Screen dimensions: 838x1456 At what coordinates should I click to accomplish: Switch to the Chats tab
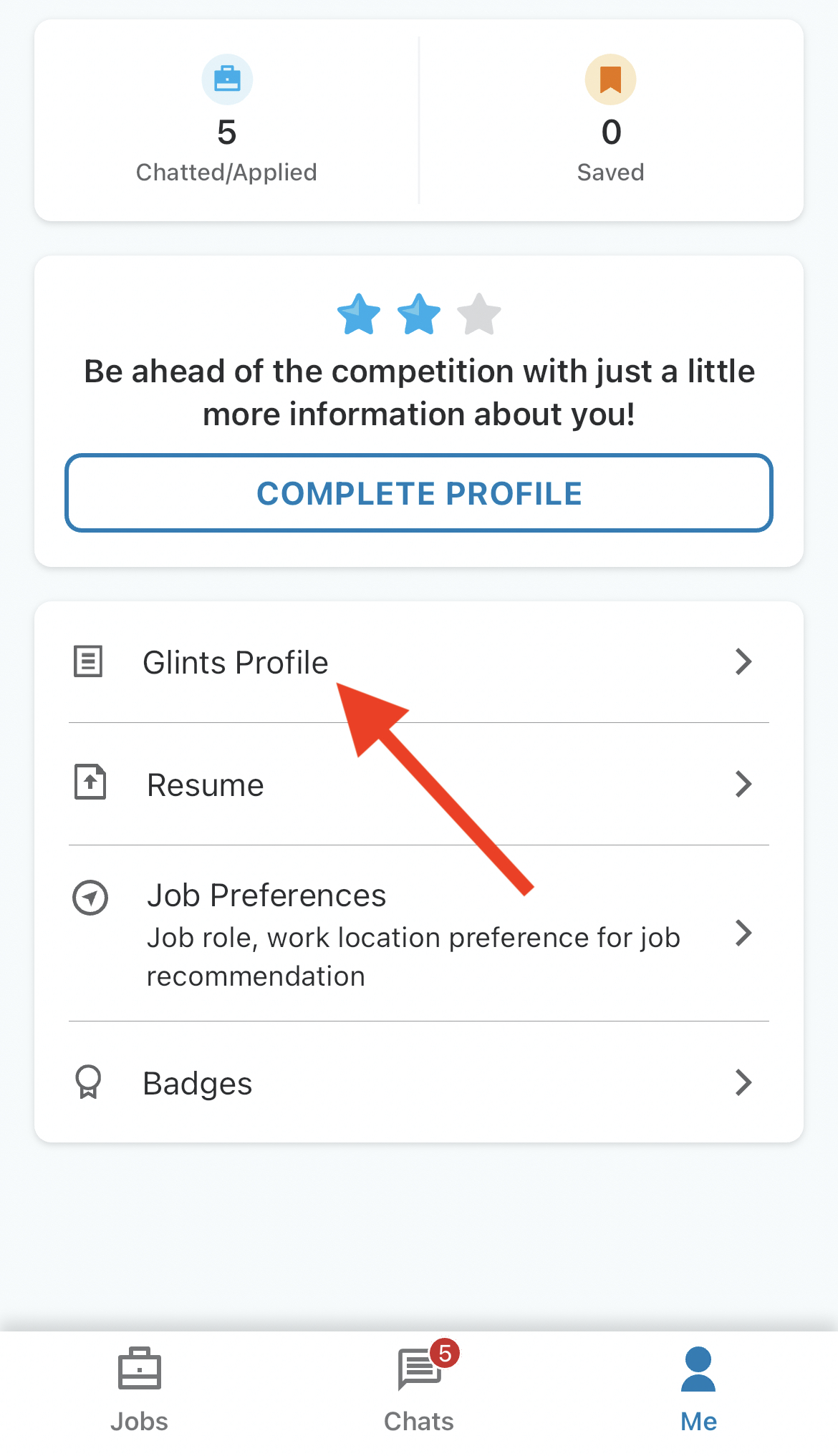point(419,1390)
